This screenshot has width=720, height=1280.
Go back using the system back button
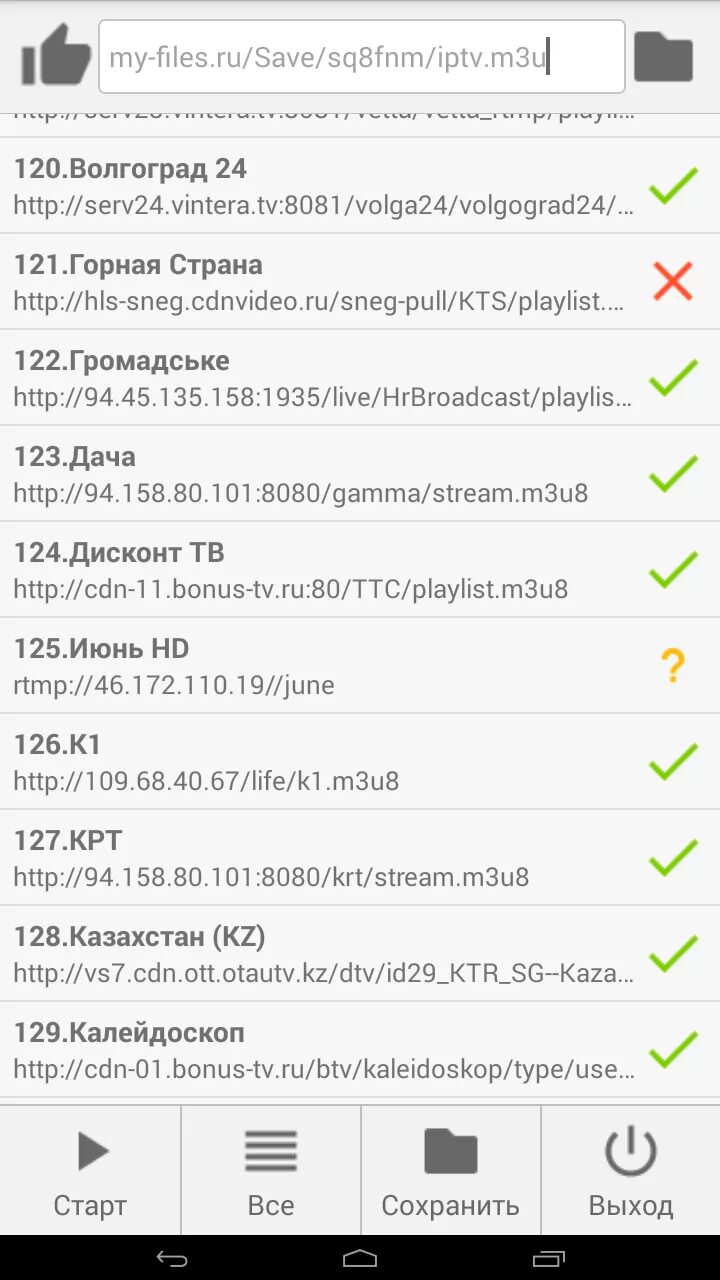point(172,1258)
